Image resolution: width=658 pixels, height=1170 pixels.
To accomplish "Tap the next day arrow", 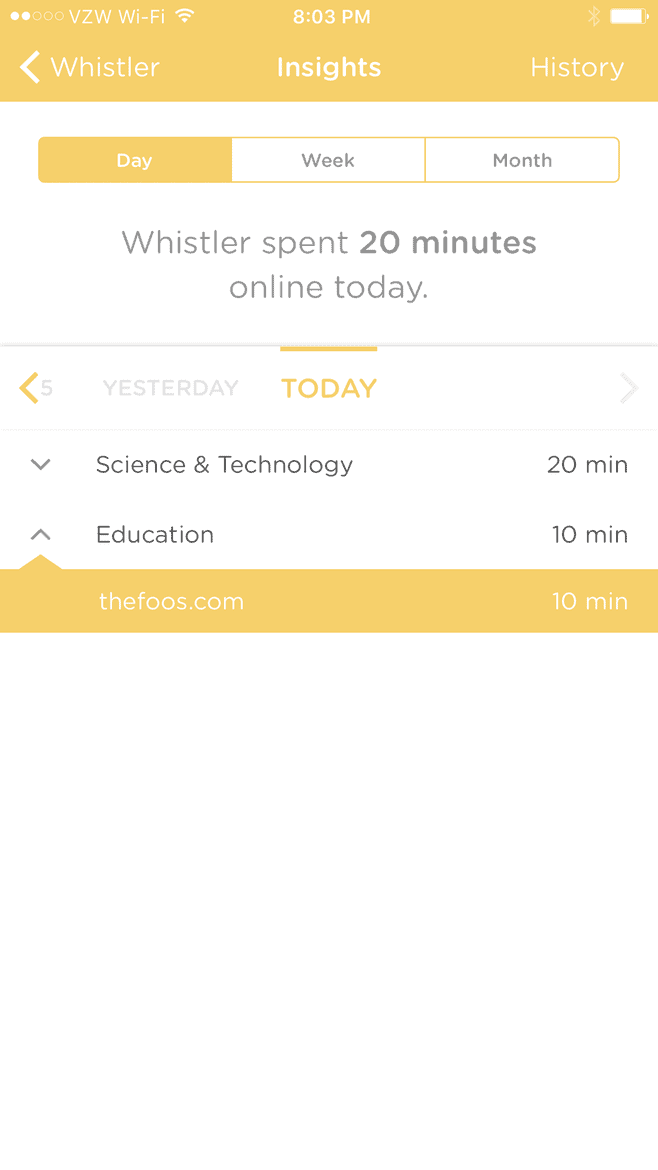I will tap(629, 388).
